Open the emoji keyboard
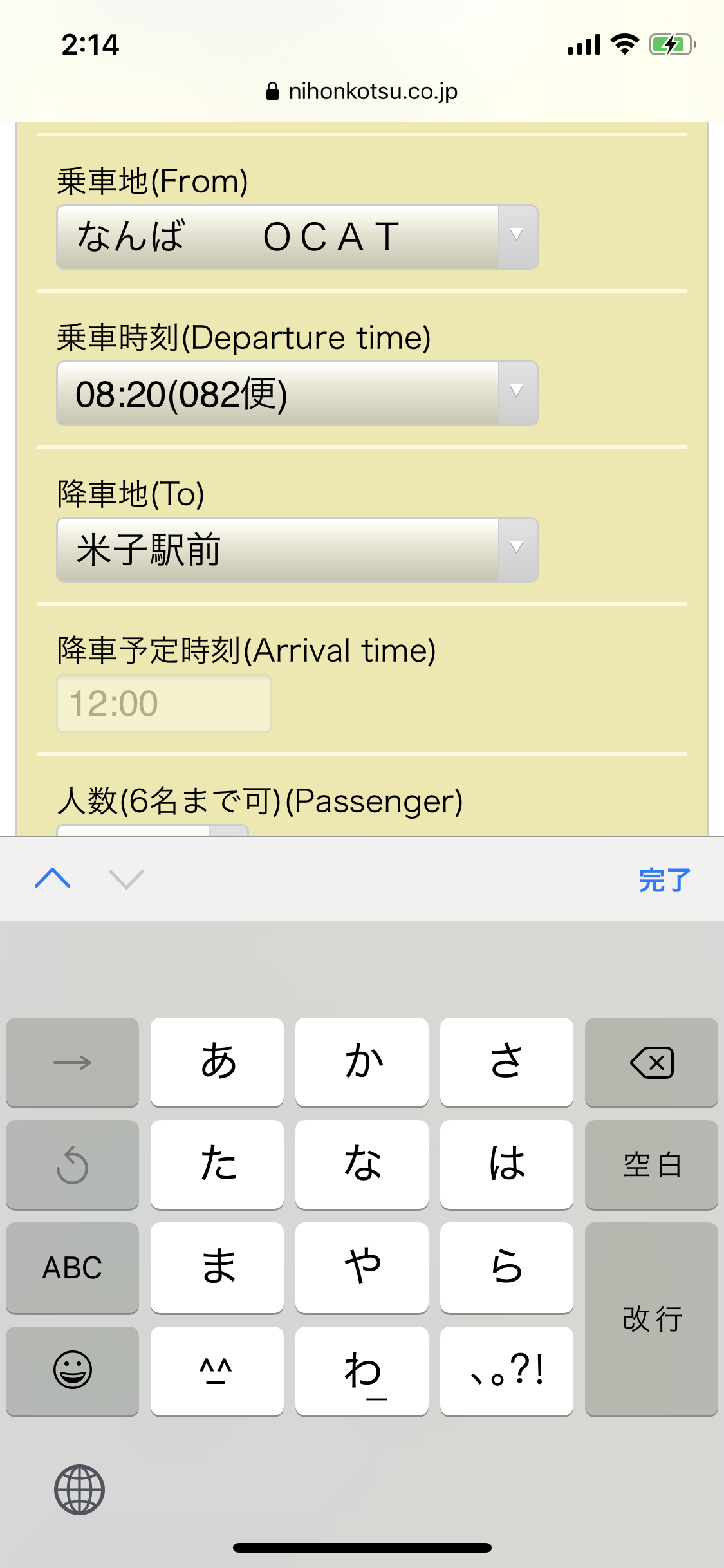 (72, 1371)
